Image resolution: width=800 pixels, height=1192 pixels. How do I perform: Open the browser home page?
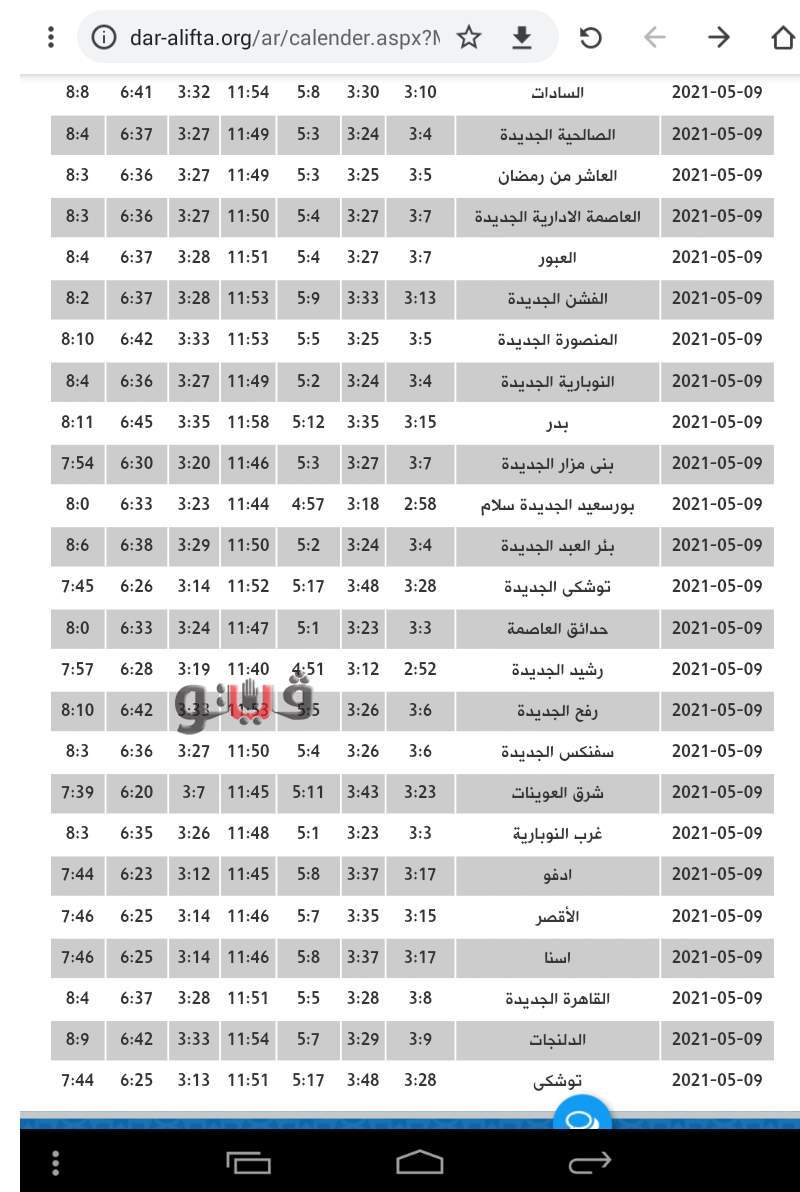coord(783,38)
